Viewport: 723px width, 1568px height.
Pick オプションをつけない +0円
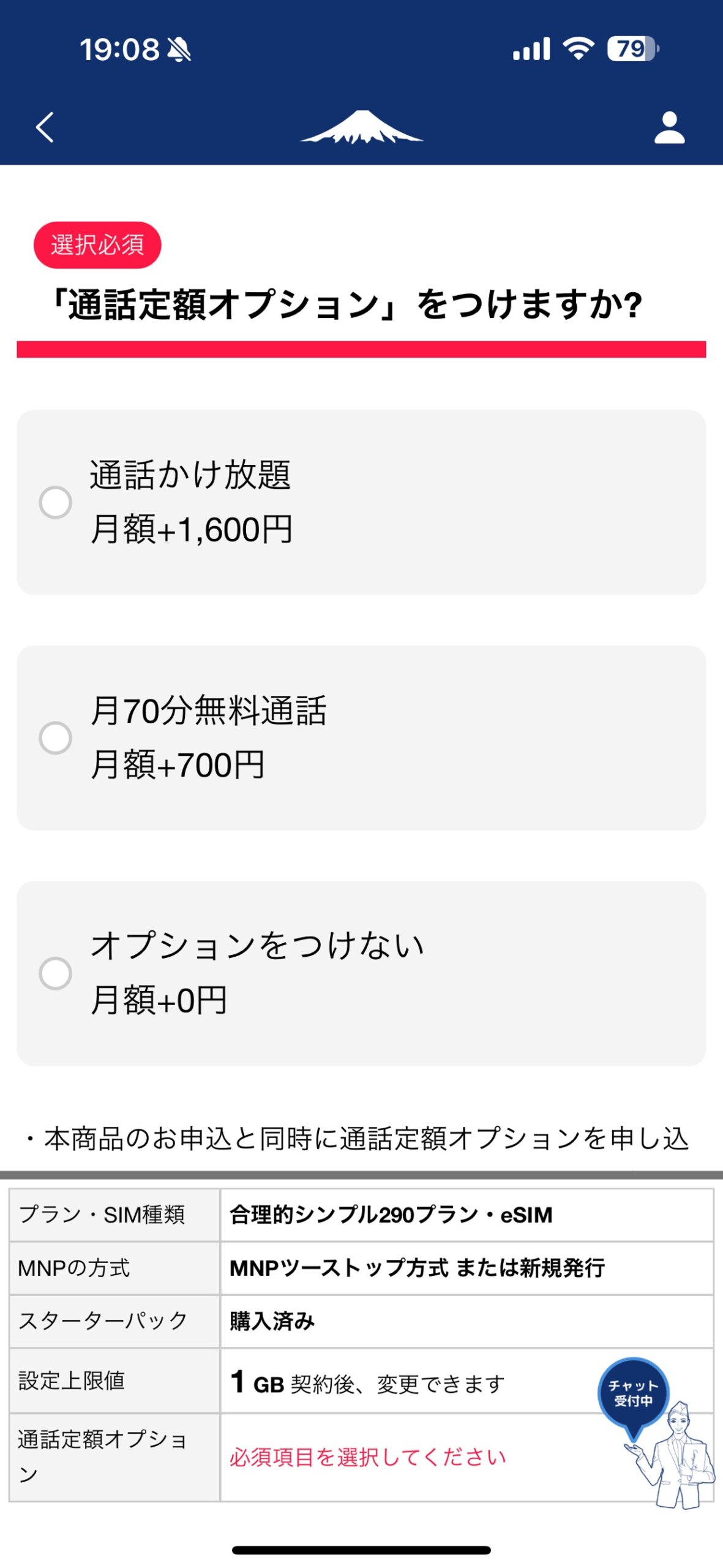coord(56,973)
